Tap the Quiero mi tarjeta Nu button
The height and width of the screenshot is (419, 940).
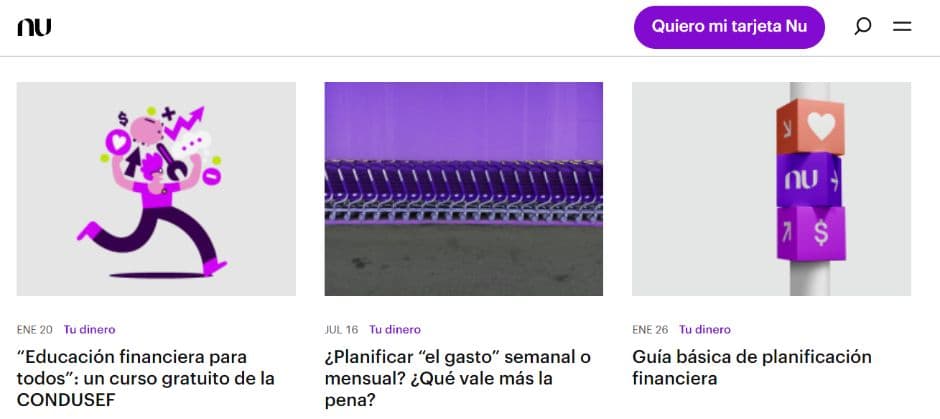click(729, 27)
